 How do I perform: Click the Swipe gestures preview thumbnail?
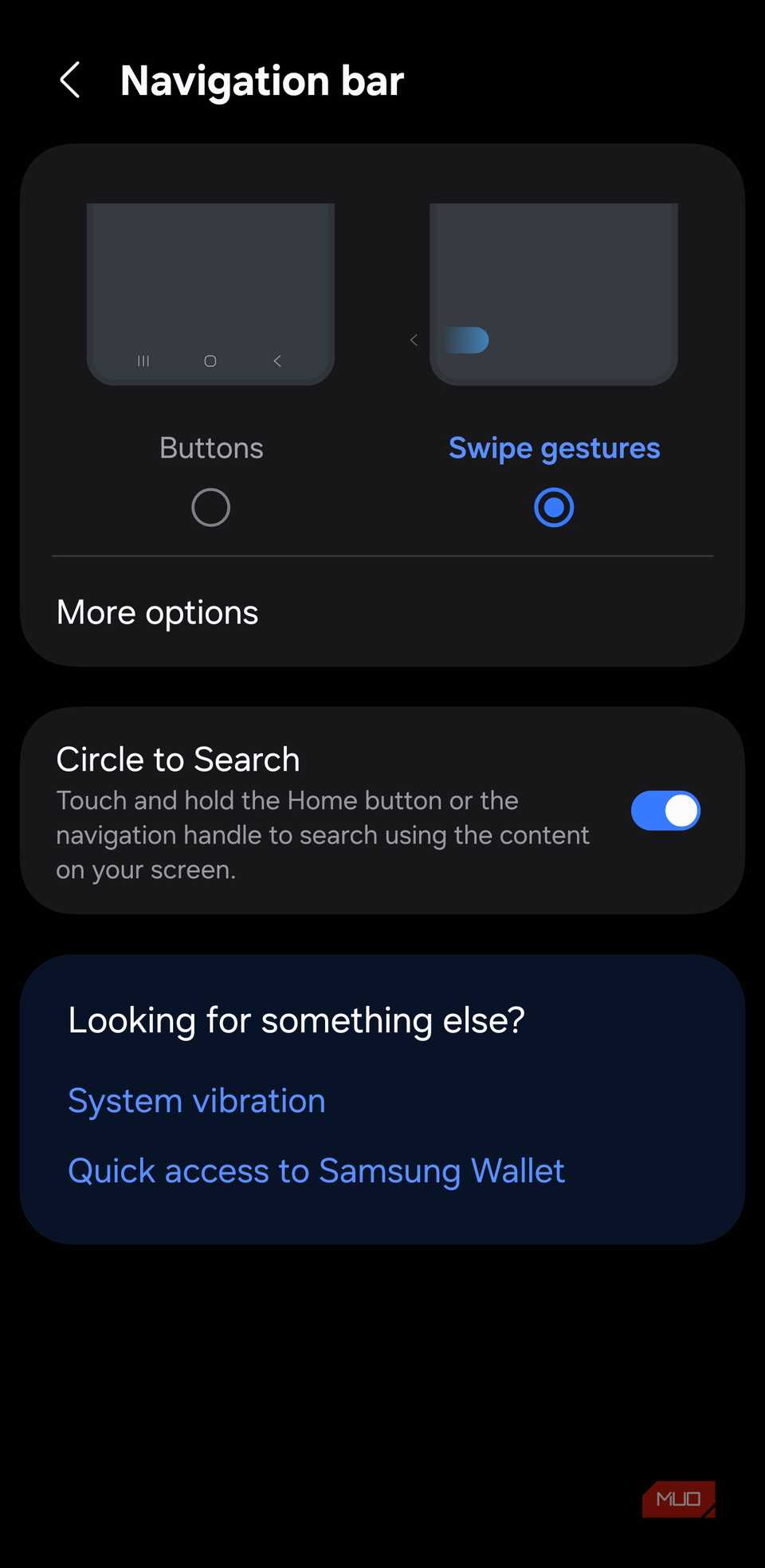click(x=553, y=293)
